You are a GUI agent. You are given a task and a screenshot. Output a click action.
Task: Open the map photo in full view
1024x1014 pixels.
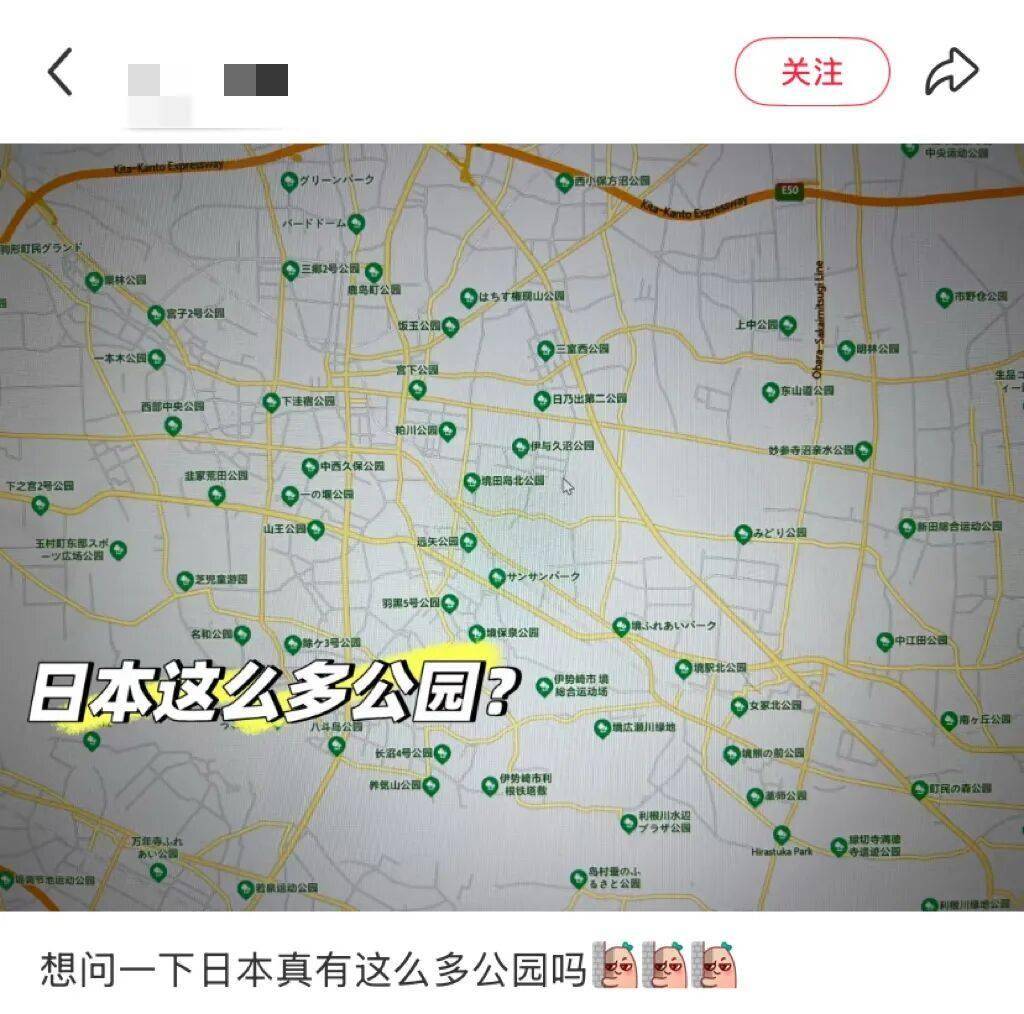click(x=512, y=526)
